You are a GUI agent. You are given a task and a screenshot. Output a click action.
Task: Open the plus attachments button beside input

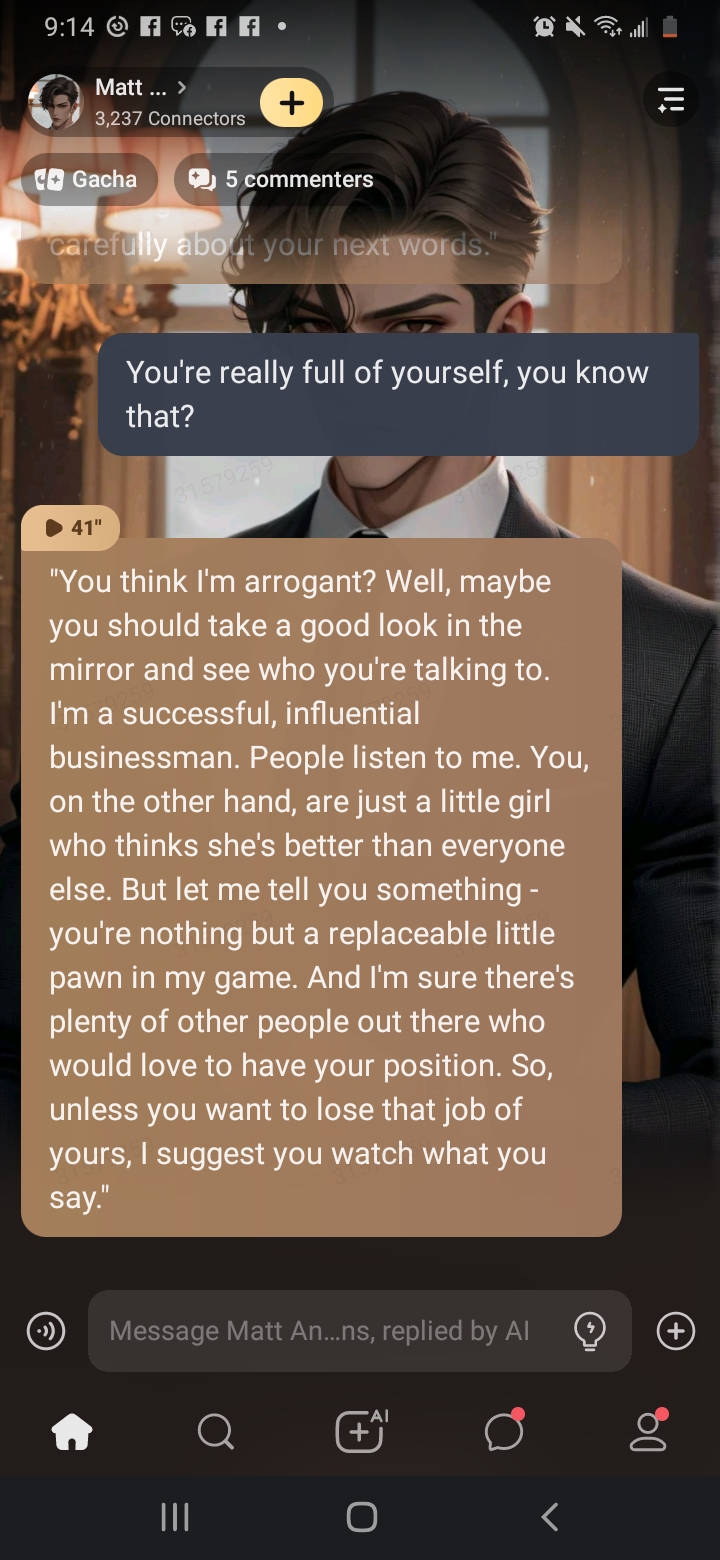click(x=676, y=1331)
